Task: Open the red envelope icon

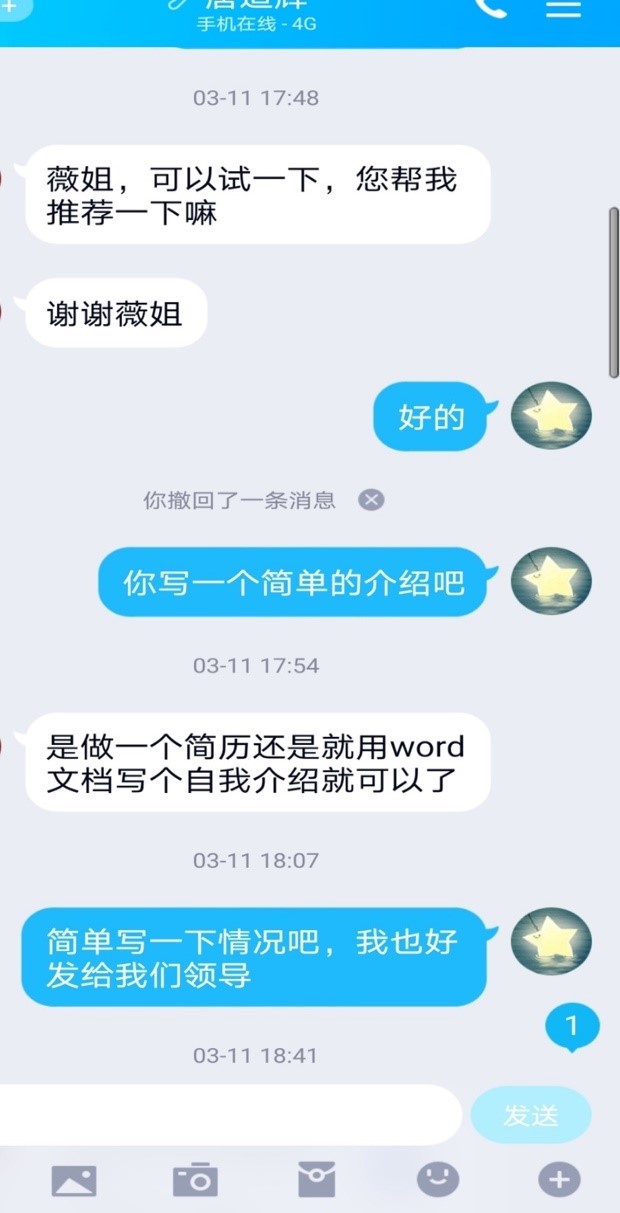Action: 317,1180
